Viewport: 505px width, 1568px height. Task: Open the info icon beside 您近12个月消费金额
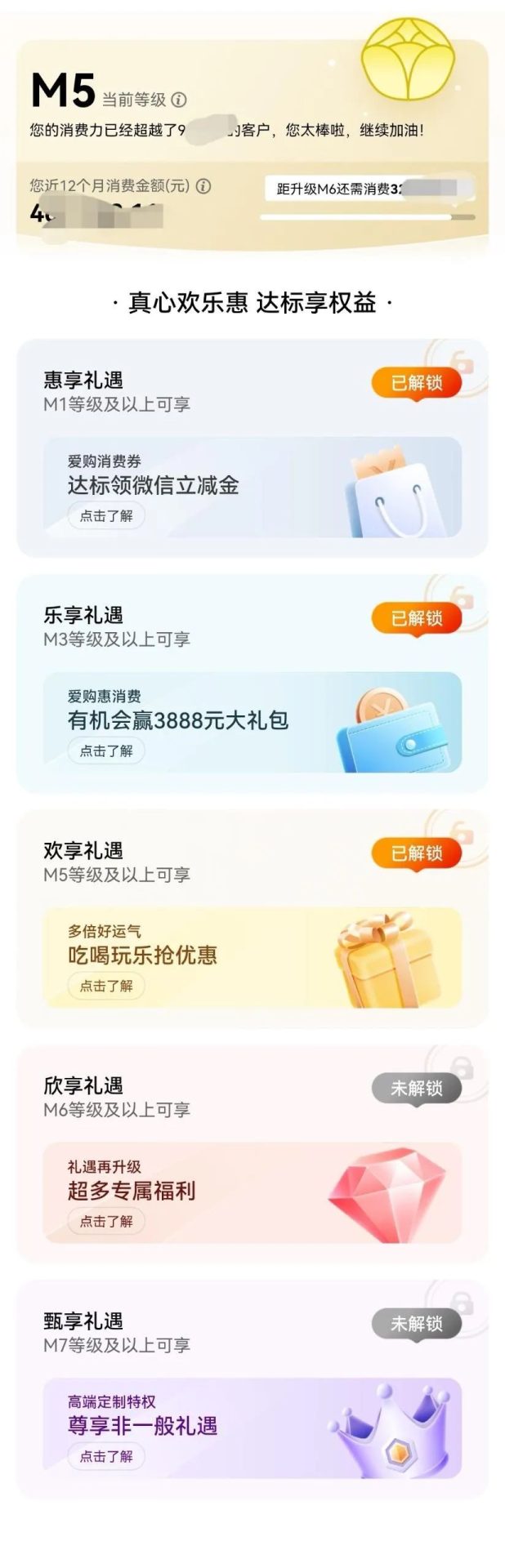tap(203, 185)
